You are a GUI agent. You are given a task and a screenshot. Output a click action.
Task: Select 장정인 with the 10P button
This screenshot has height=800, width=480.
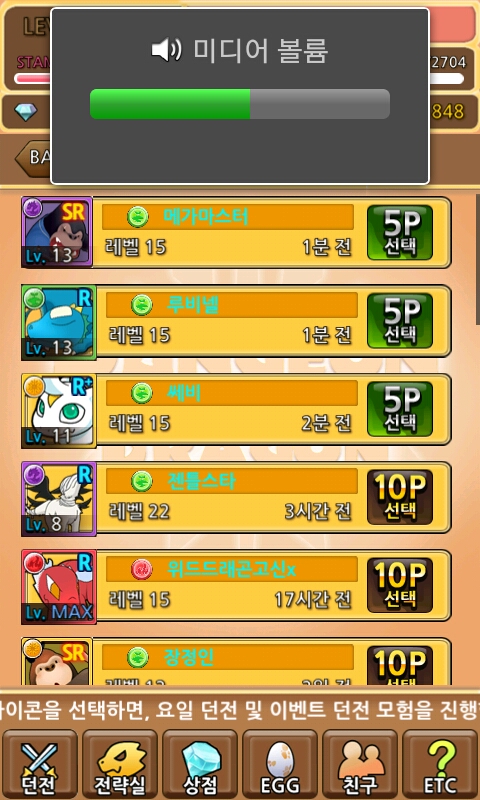click(400, 666)
